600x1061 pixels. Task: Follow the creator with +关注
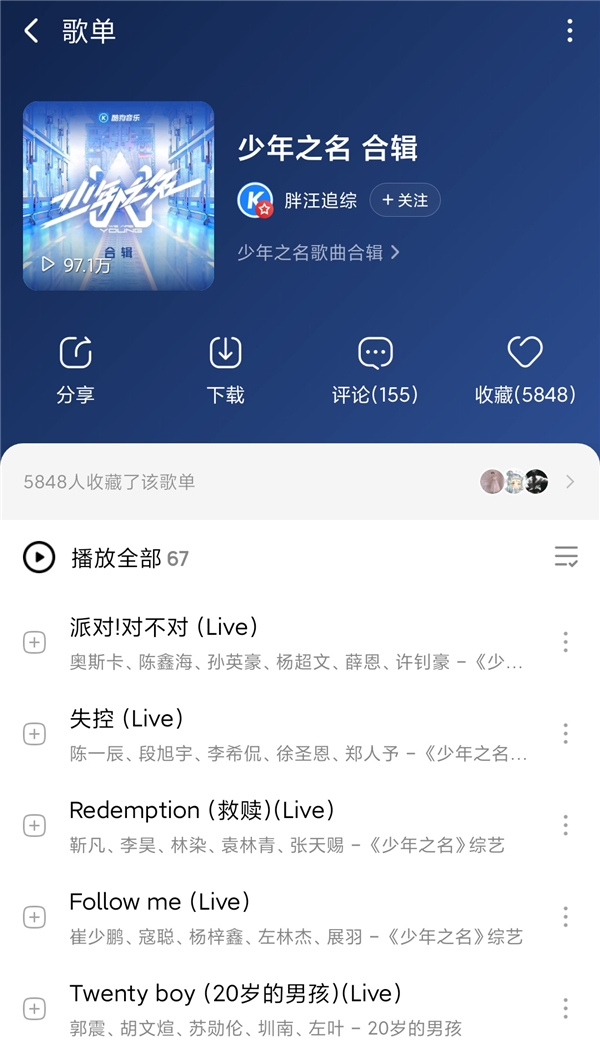pyautogui.click(x=405, y=201)
